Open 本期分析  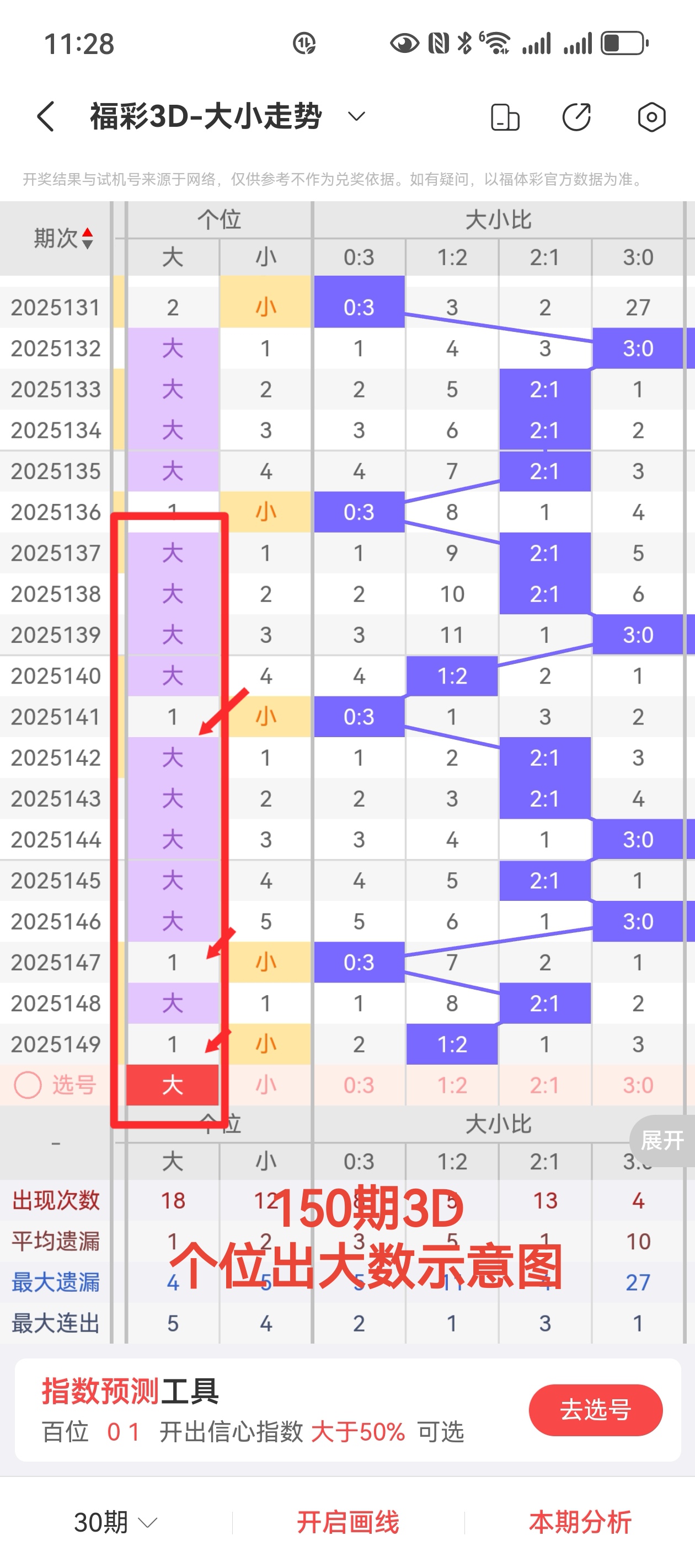pyautogui.click(x=580, y=1522)
